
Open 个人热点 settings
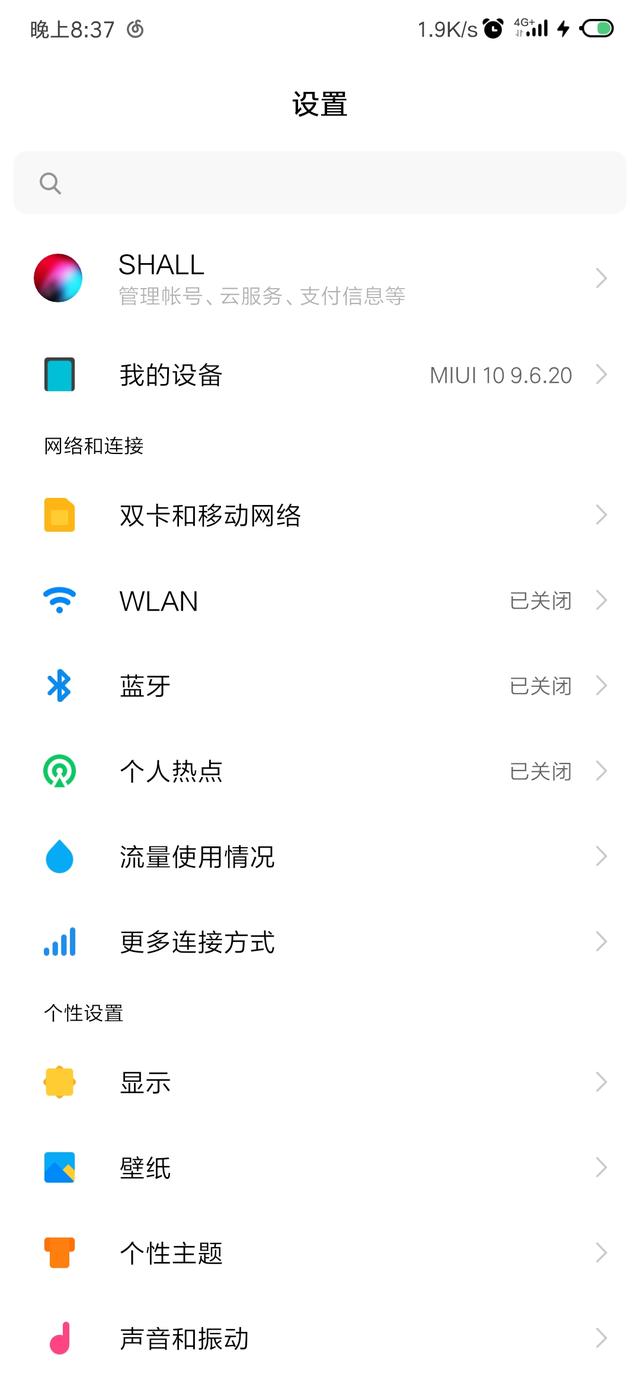pyautogui.click(x=320, y=771)
